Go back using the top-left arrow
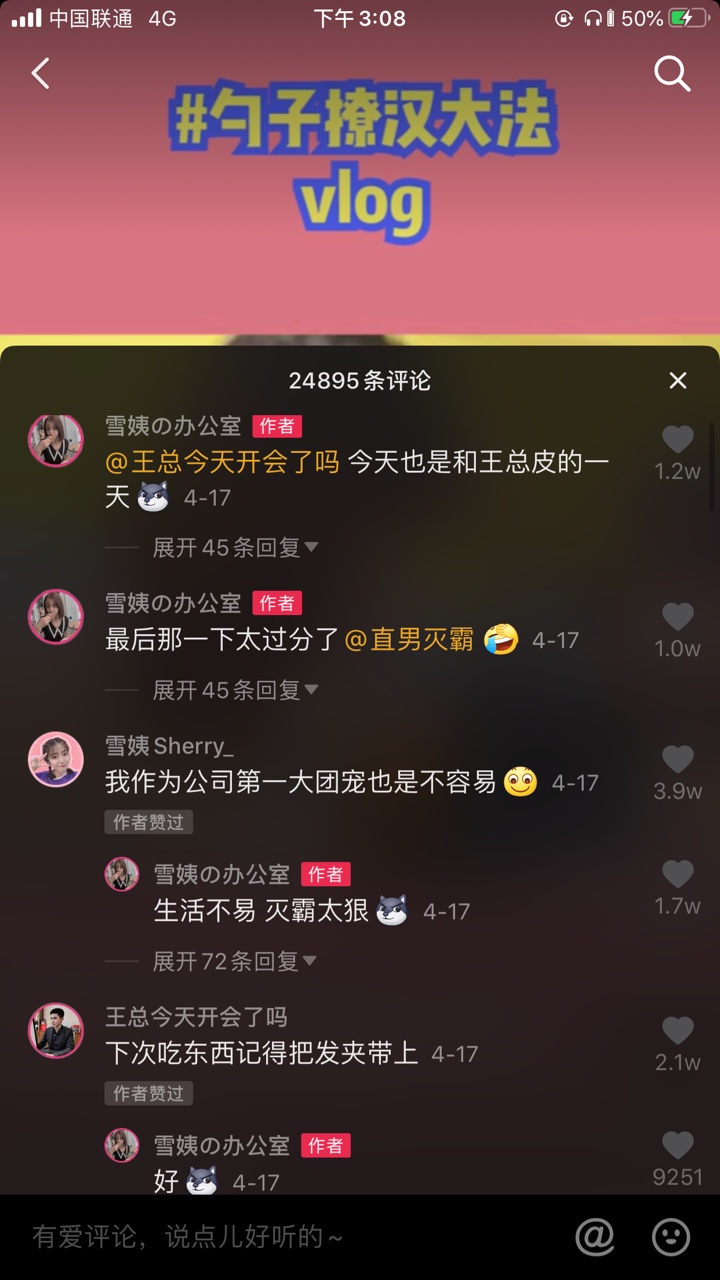 pyautogui.click(x=41, y=73)
